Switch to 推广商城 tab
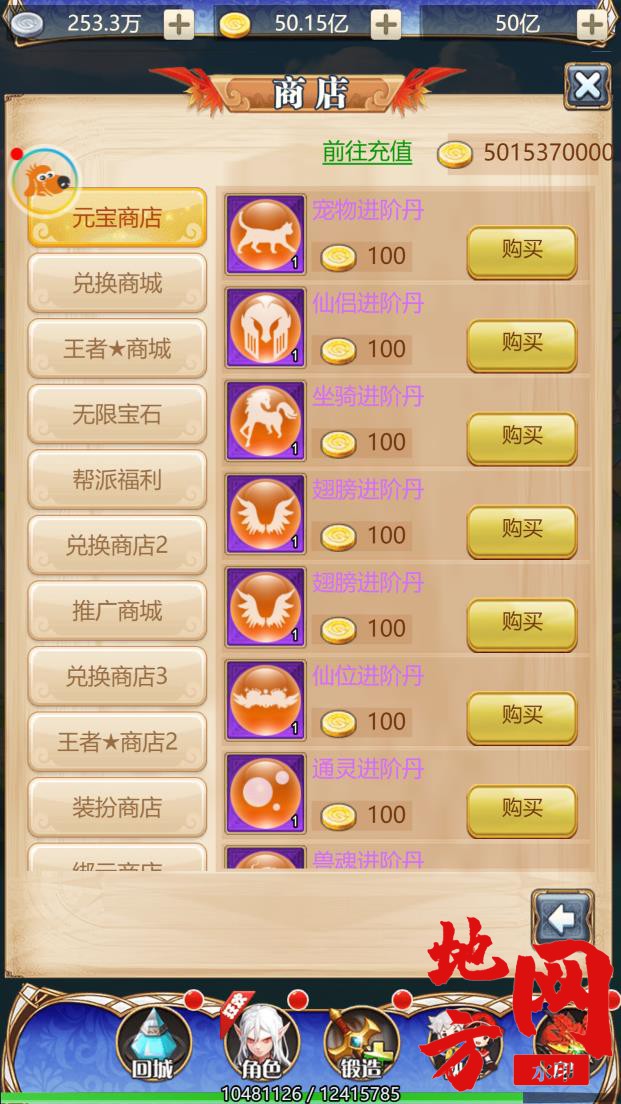The width and height of the screenshot is (621, 1104). 117,611
